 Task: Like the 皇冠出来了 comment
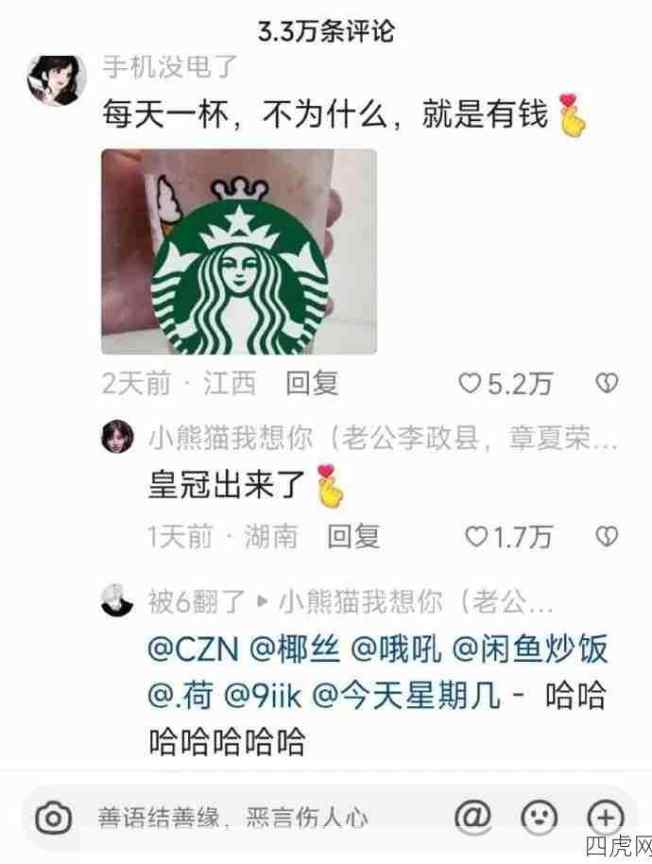coord(510,537)
